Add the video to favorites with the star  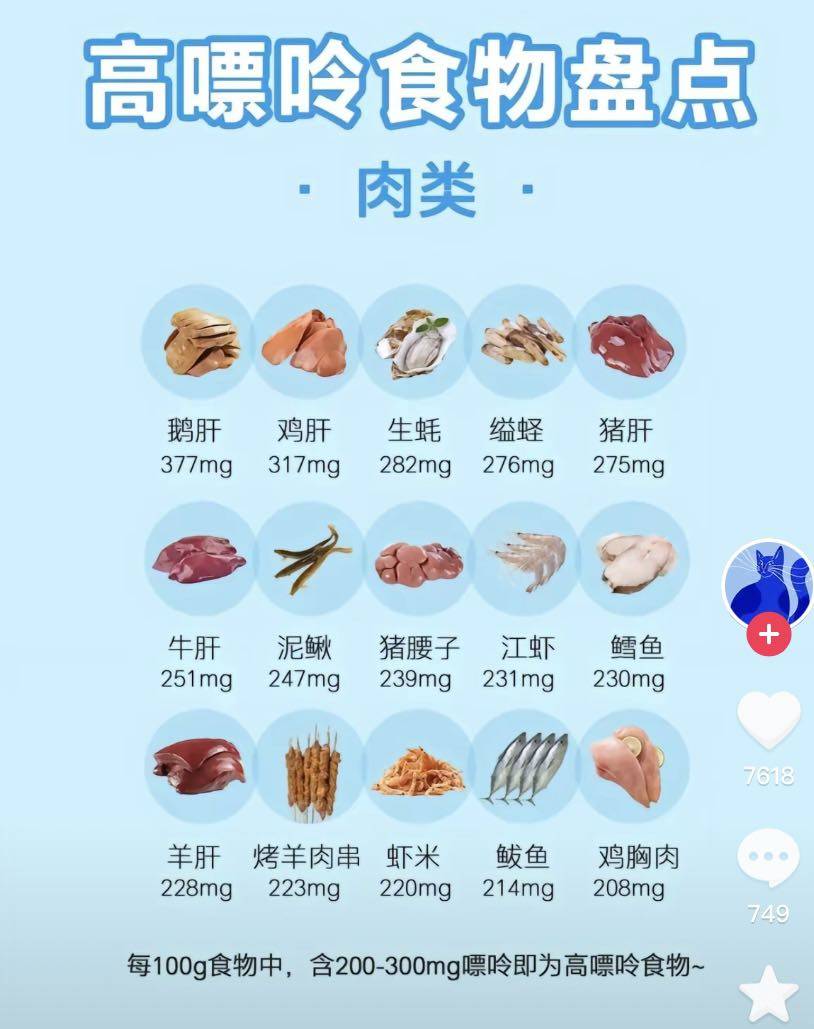(768, 994)
